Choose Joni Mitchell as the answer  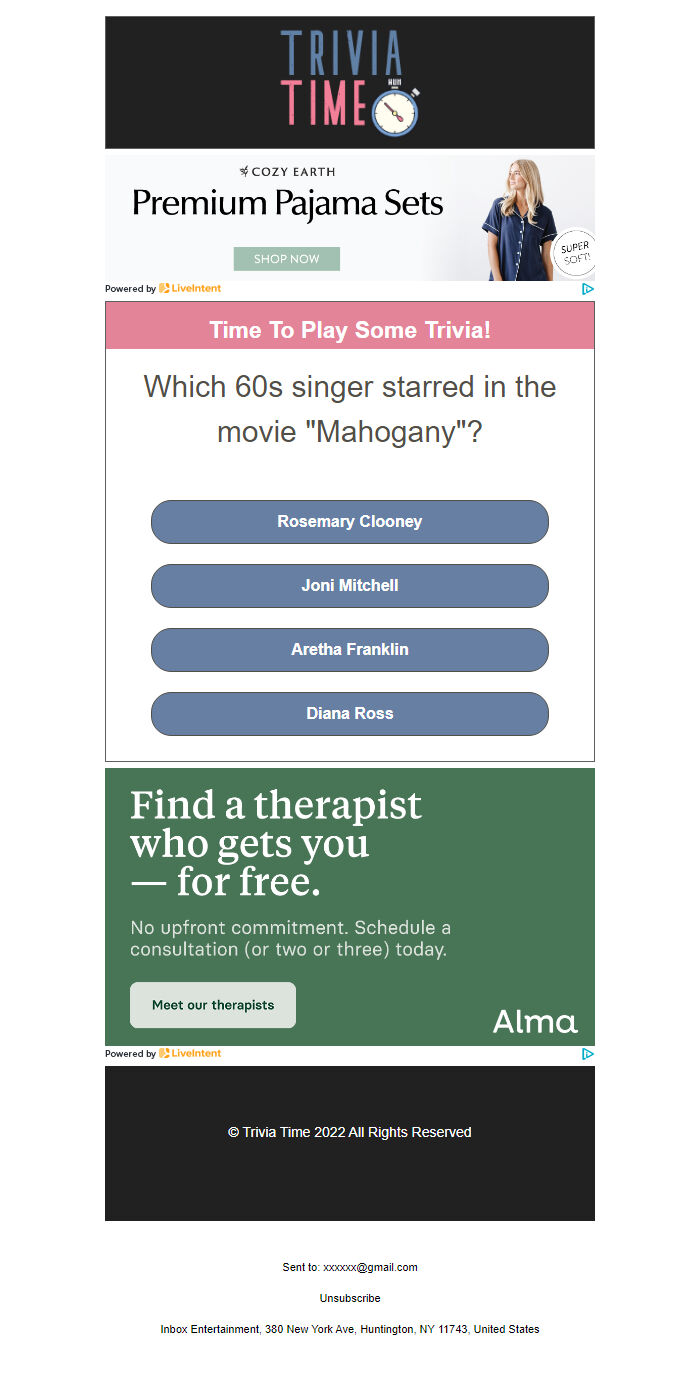click(x=350, y=586)
